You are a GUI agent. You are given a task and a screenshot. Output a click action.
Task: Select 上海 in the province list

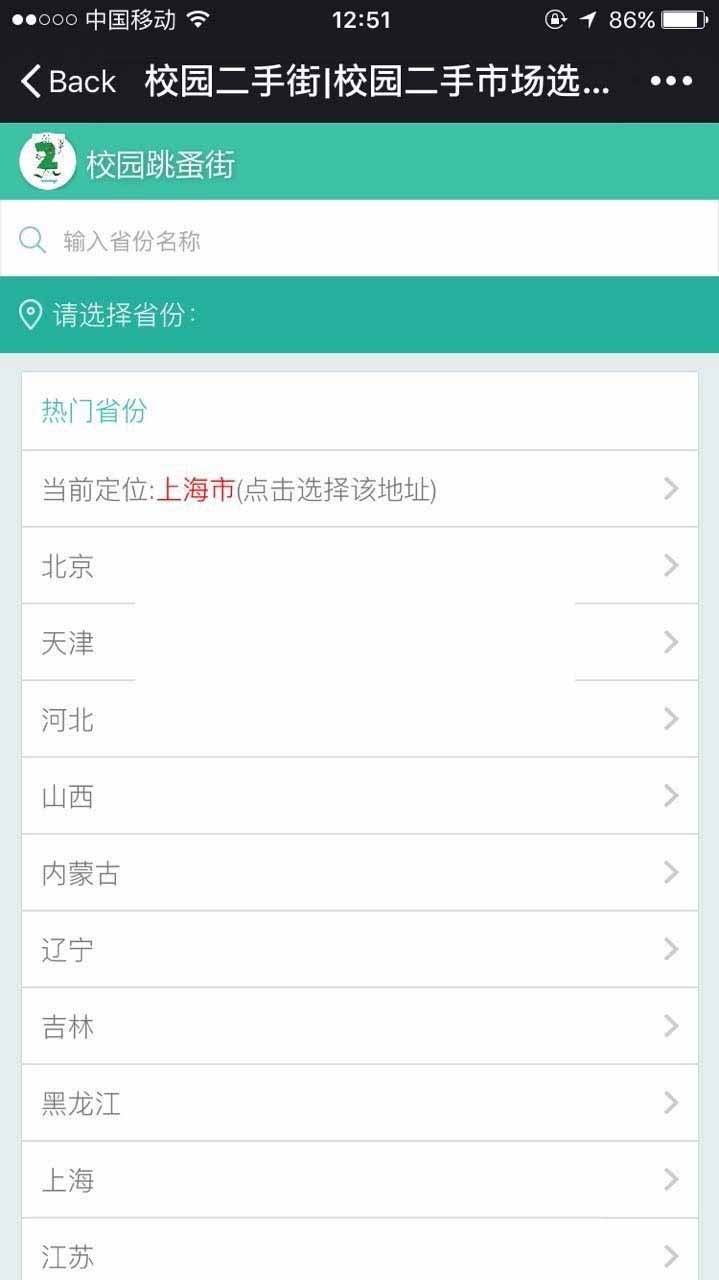click(x=360, y=1180)
